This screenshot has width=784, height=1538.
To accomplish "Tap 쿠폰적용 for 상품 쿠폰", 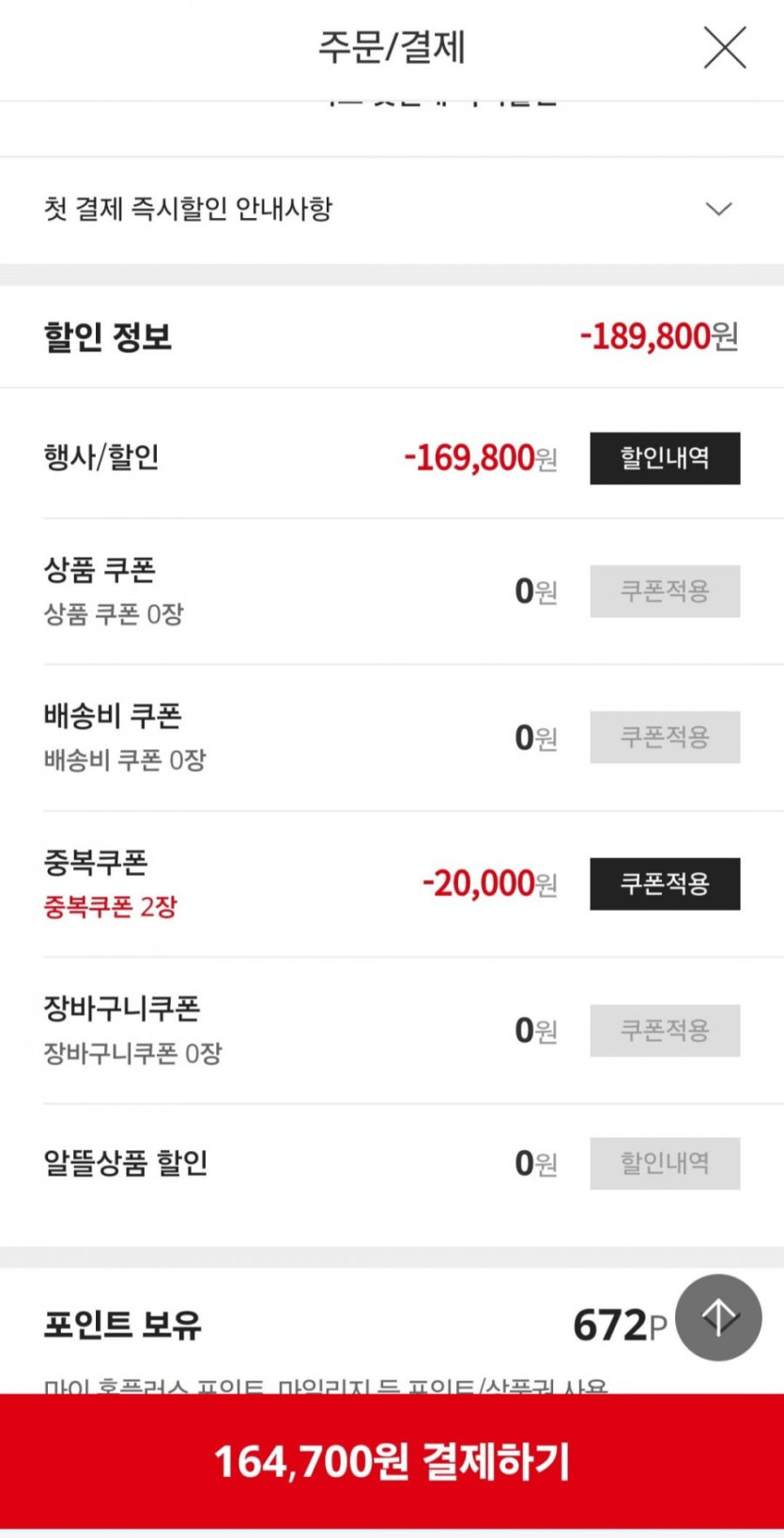I will (665, 592).
